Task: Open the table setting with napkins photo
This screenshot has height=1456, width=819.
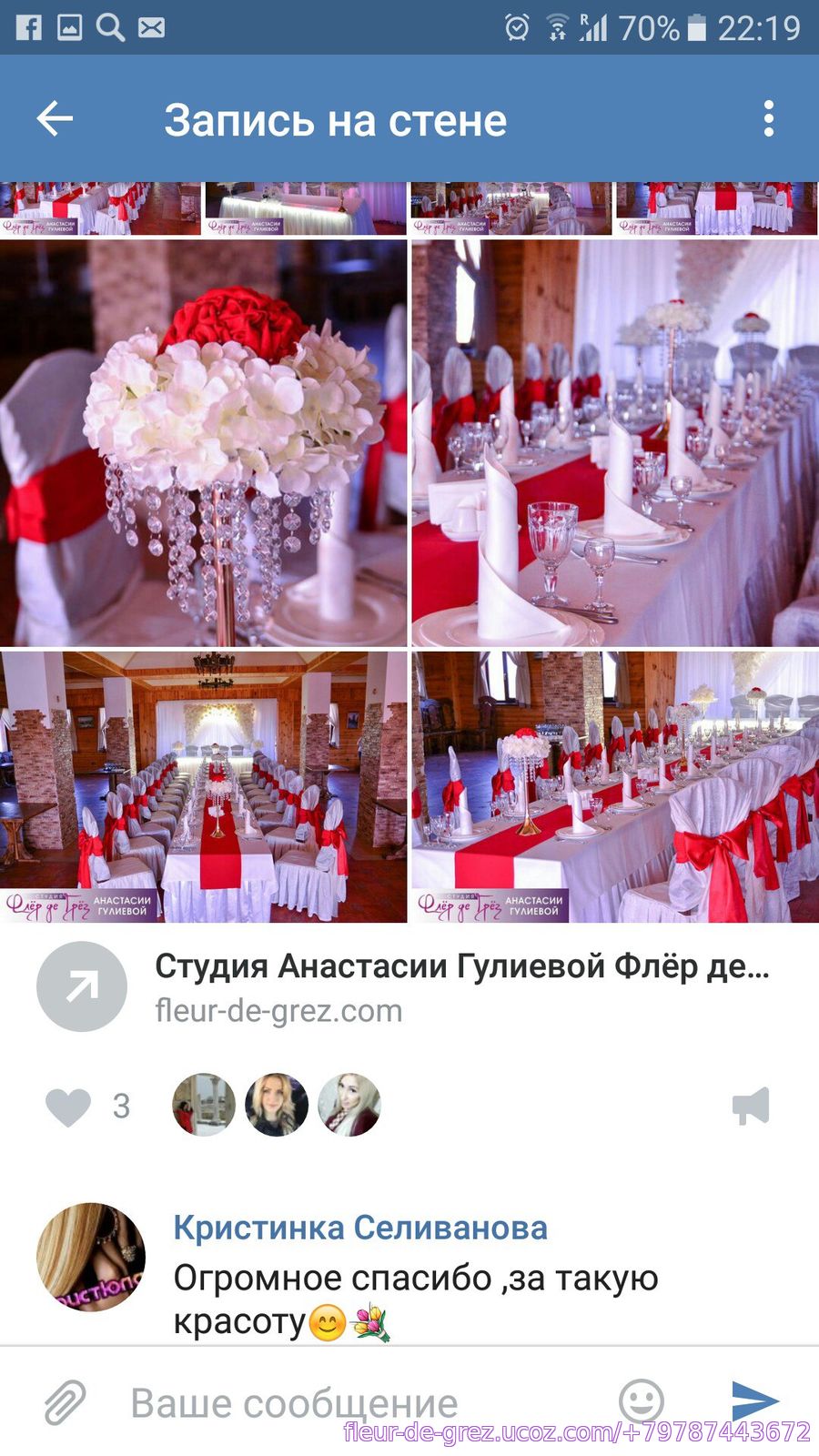Action: tap(615, 443)
